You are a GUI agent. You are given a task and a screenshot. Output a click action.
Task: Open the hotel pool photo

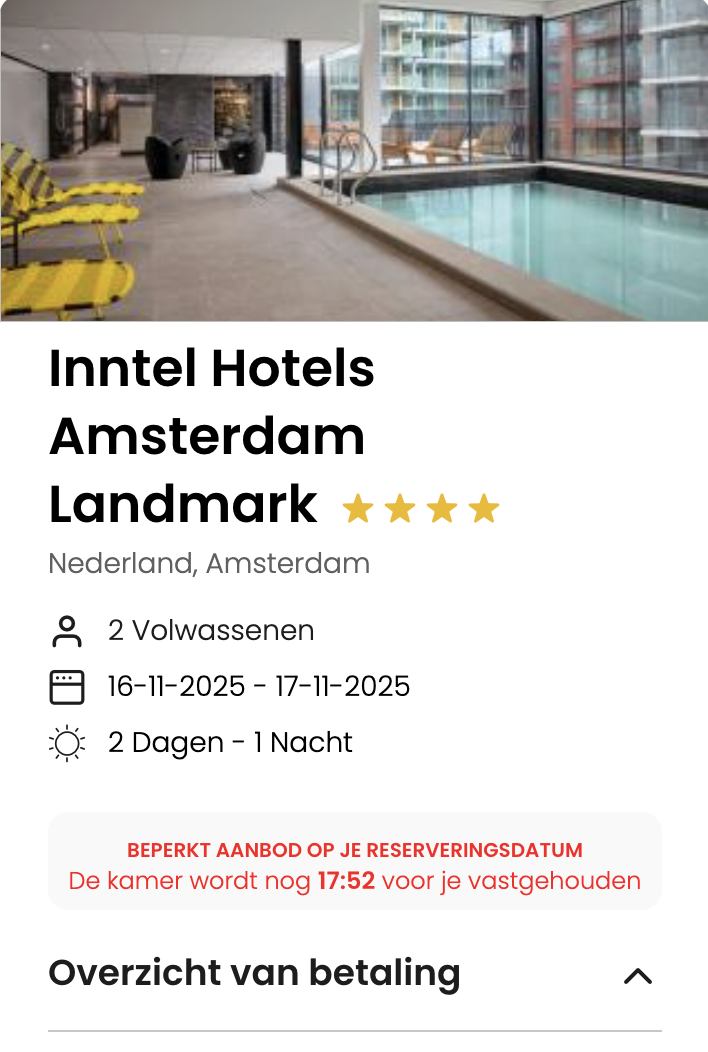pos(354,160)
